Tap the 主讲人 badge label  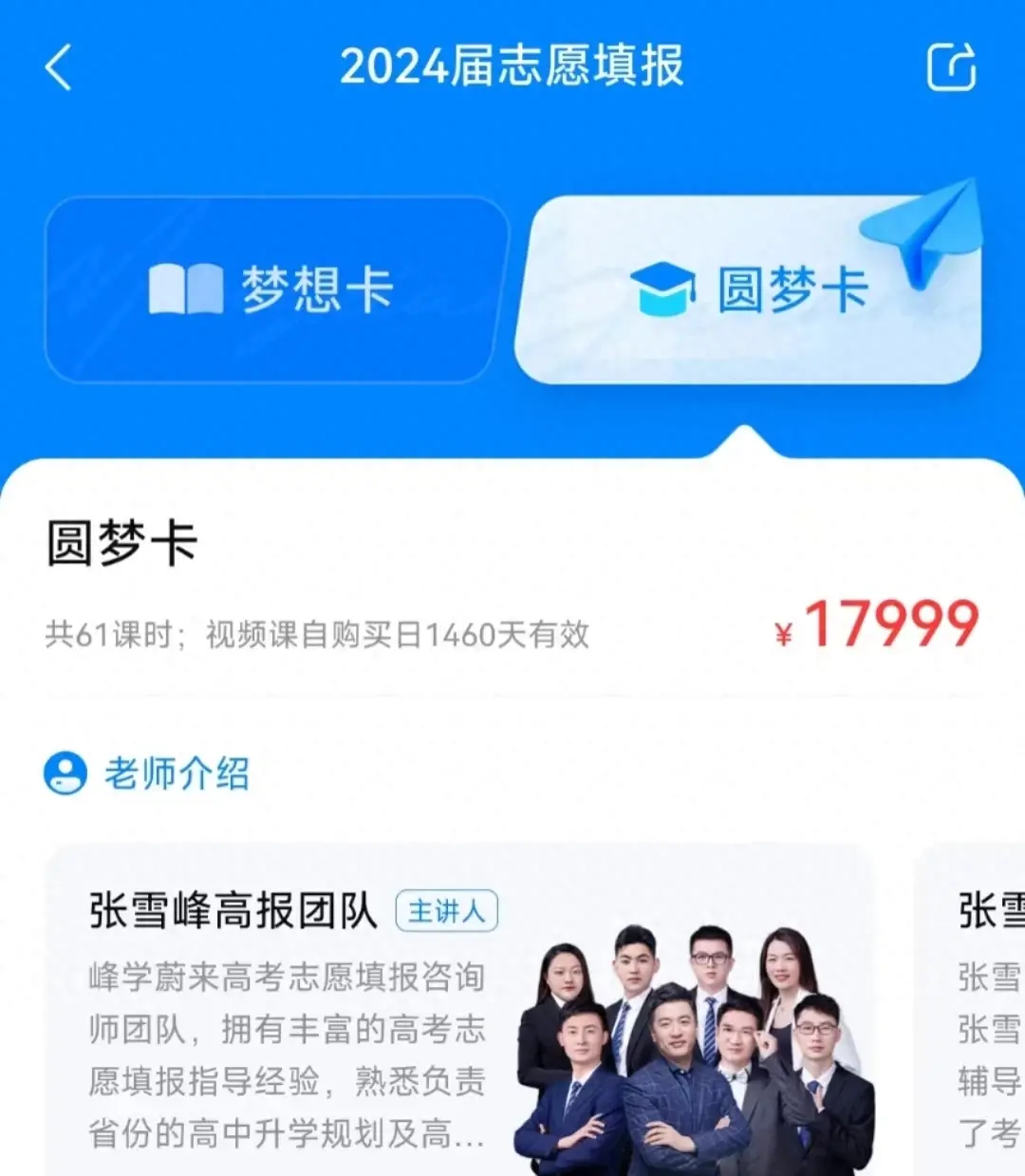(447, 911)
